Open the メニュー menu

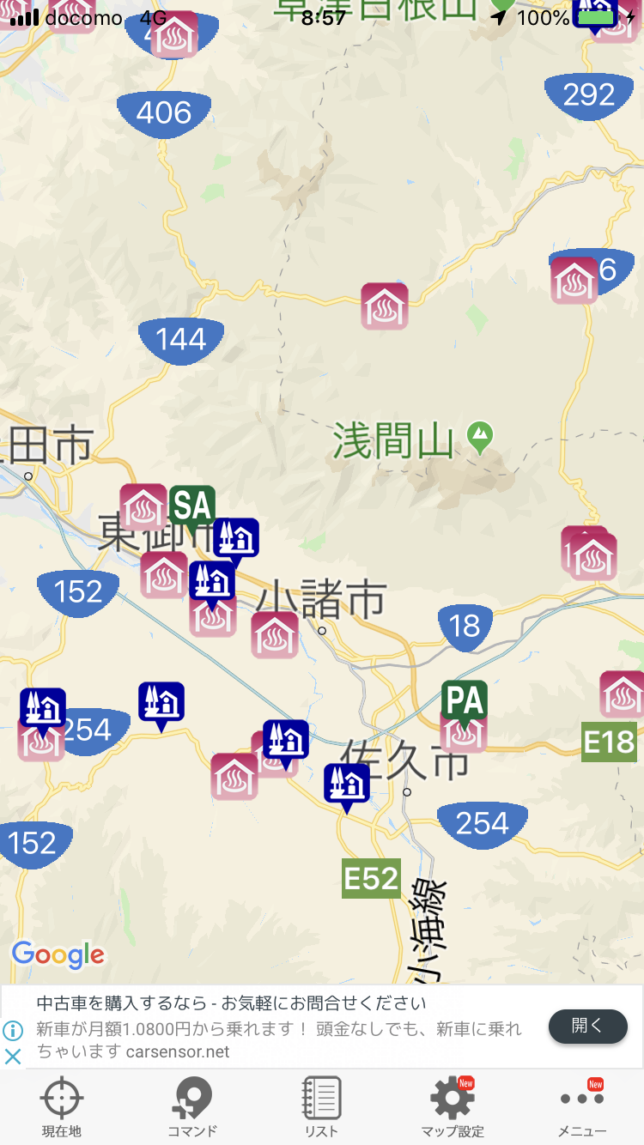tap(582, 1108)
